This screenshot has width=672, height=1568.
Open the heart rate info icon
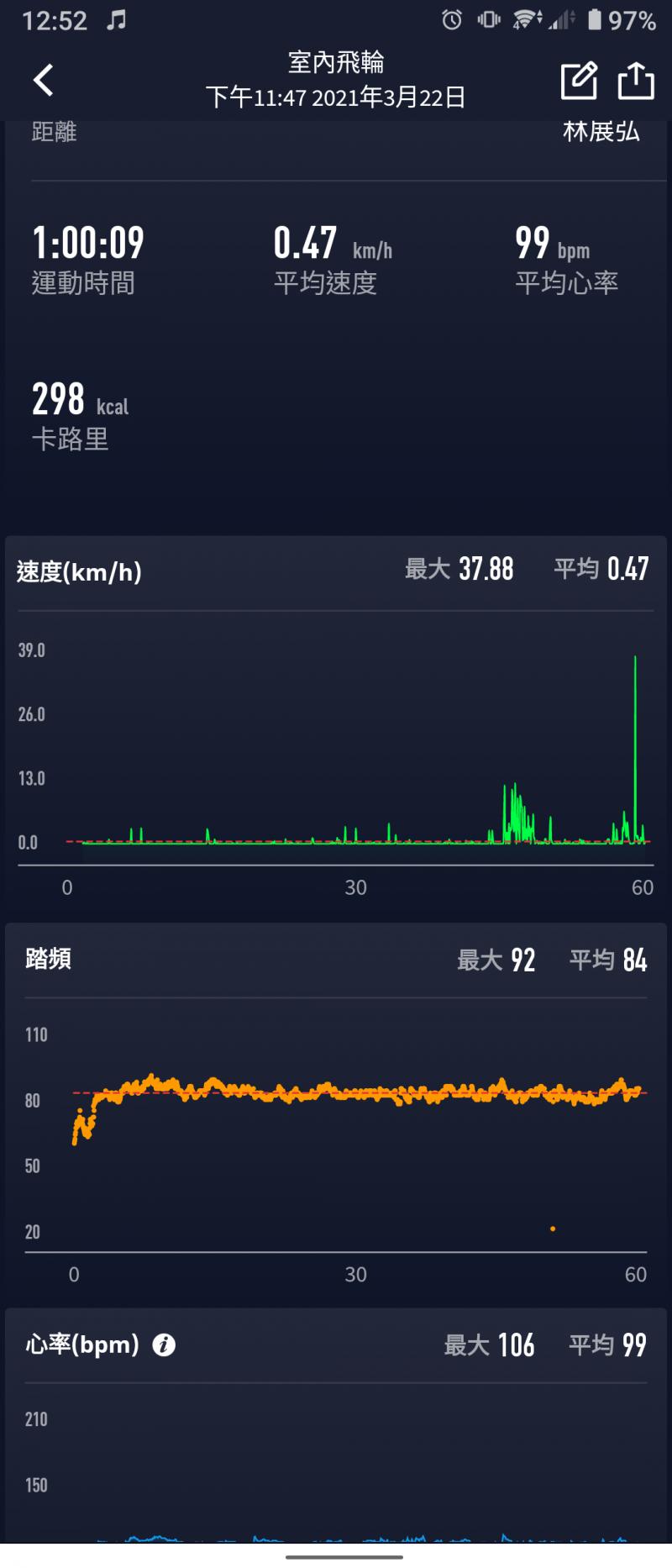coord(164,1344)
